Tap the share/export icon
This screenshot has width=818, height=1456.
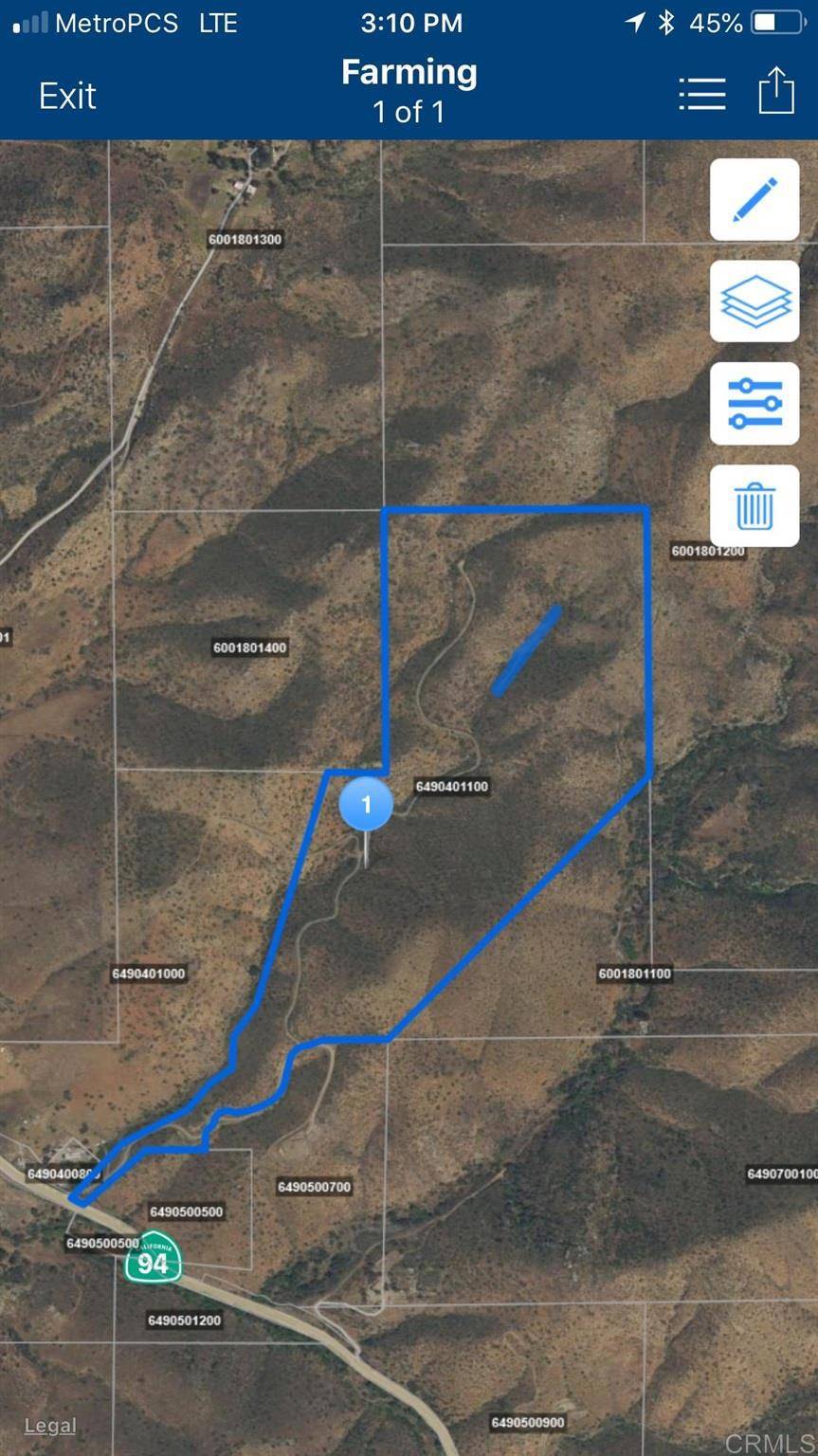(778, 90)
